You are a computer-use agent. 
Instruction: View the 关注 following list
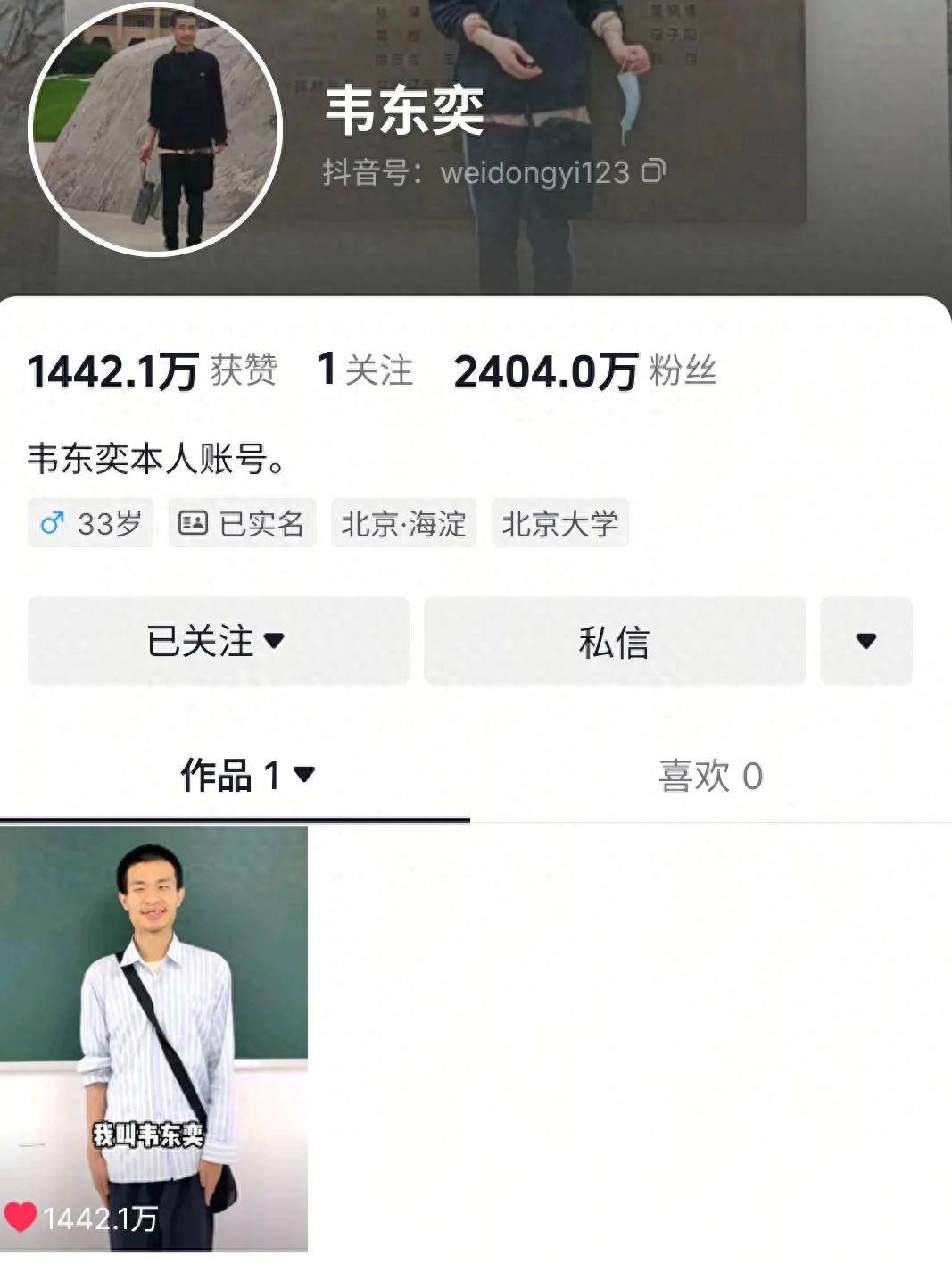366,370
